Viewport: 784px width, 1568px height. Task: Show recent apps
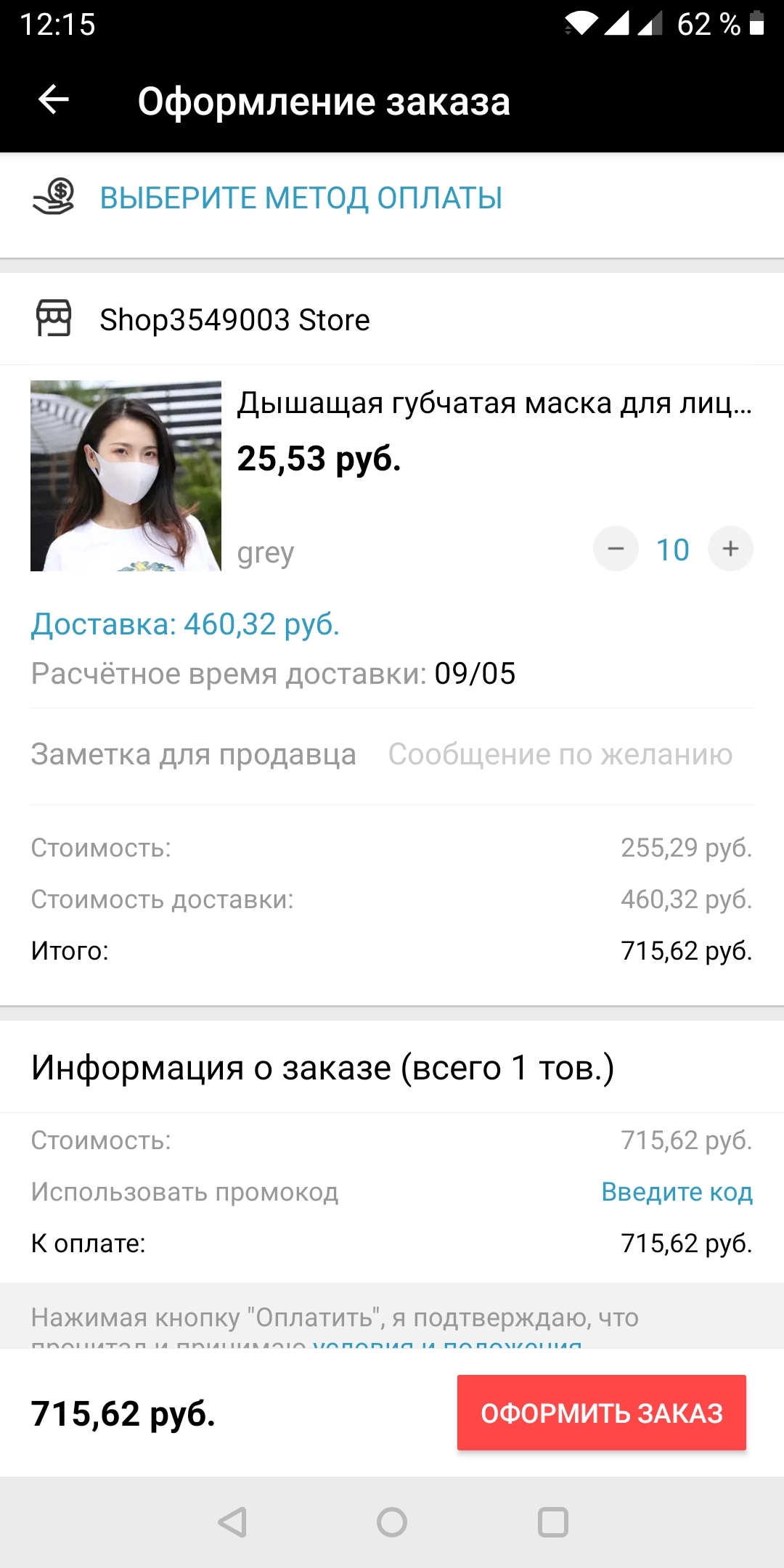(x=552, y=1522)
